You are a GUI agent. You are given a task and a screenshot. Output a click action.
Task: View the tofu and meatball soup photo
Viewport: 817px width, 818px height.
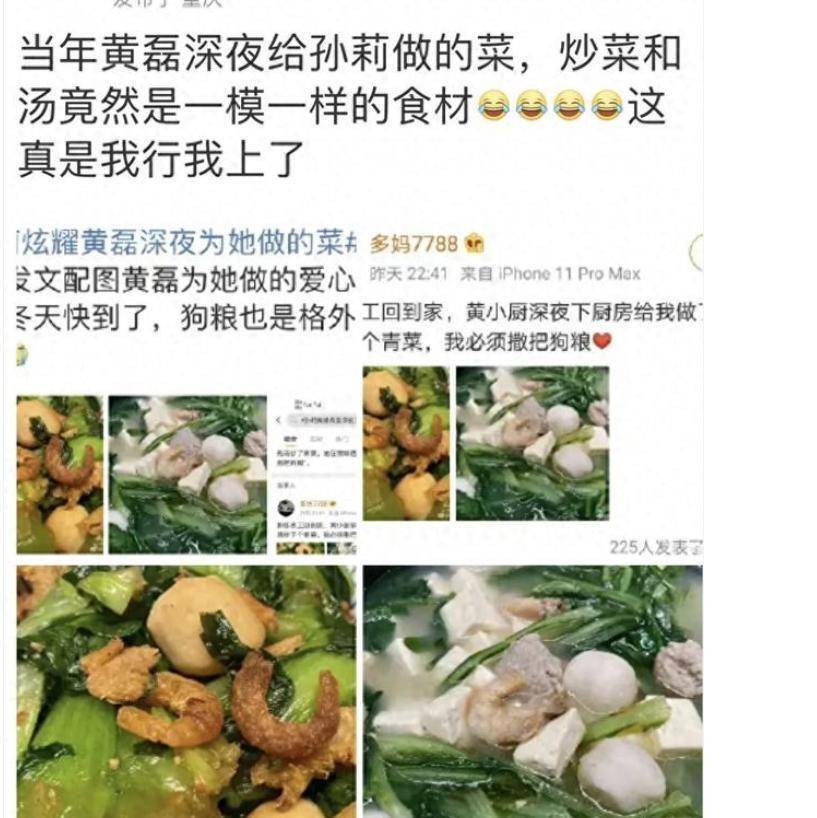point(532,690)
